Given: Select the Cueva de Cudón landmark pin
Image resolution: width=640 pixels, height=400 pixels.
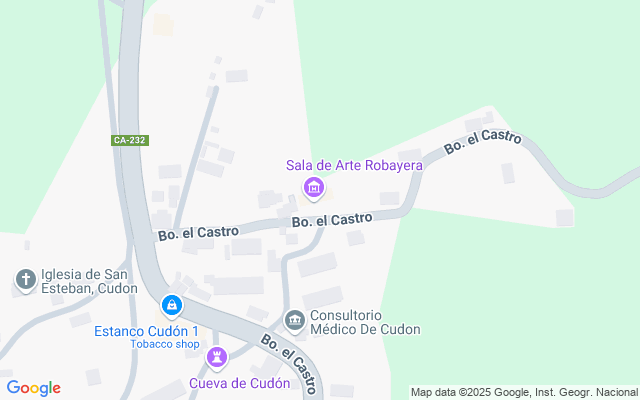Looking at the screenshot, I should pos(217,357).
